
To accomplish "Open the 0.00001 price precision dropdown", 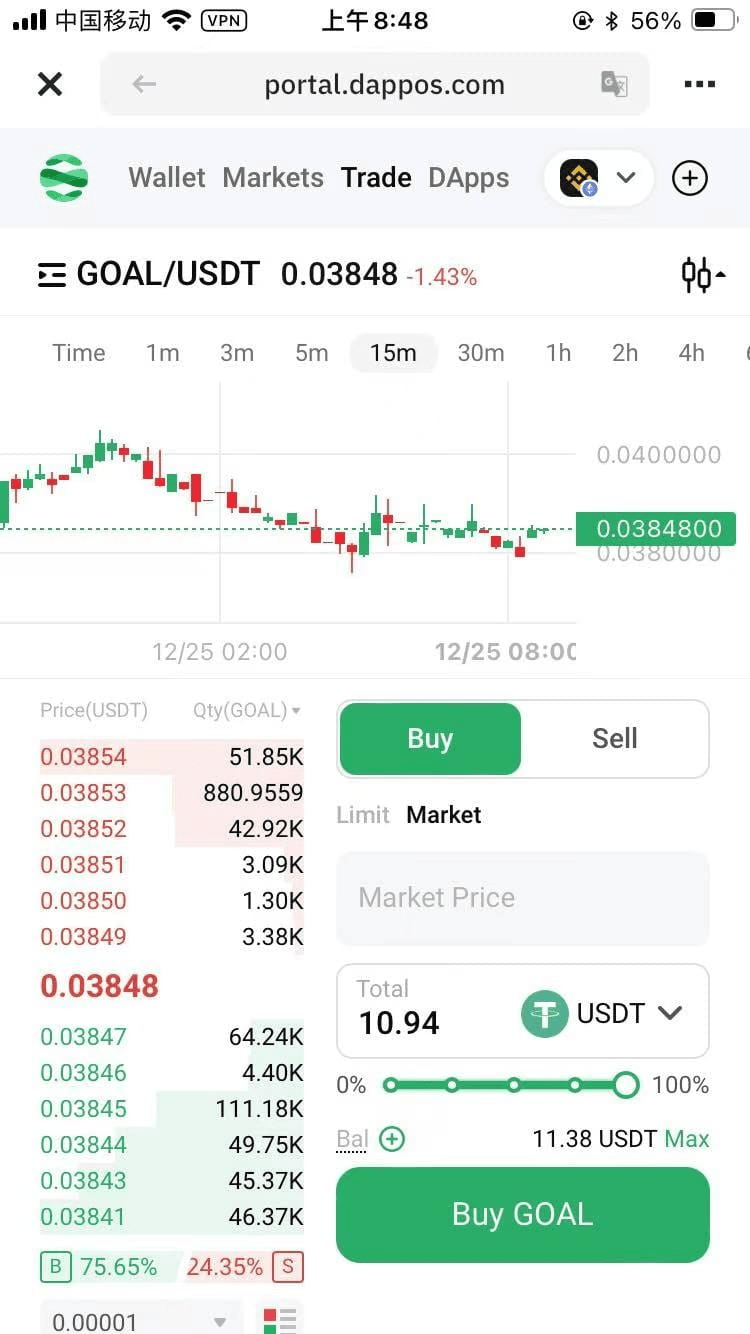I will tap(141, 1321).
